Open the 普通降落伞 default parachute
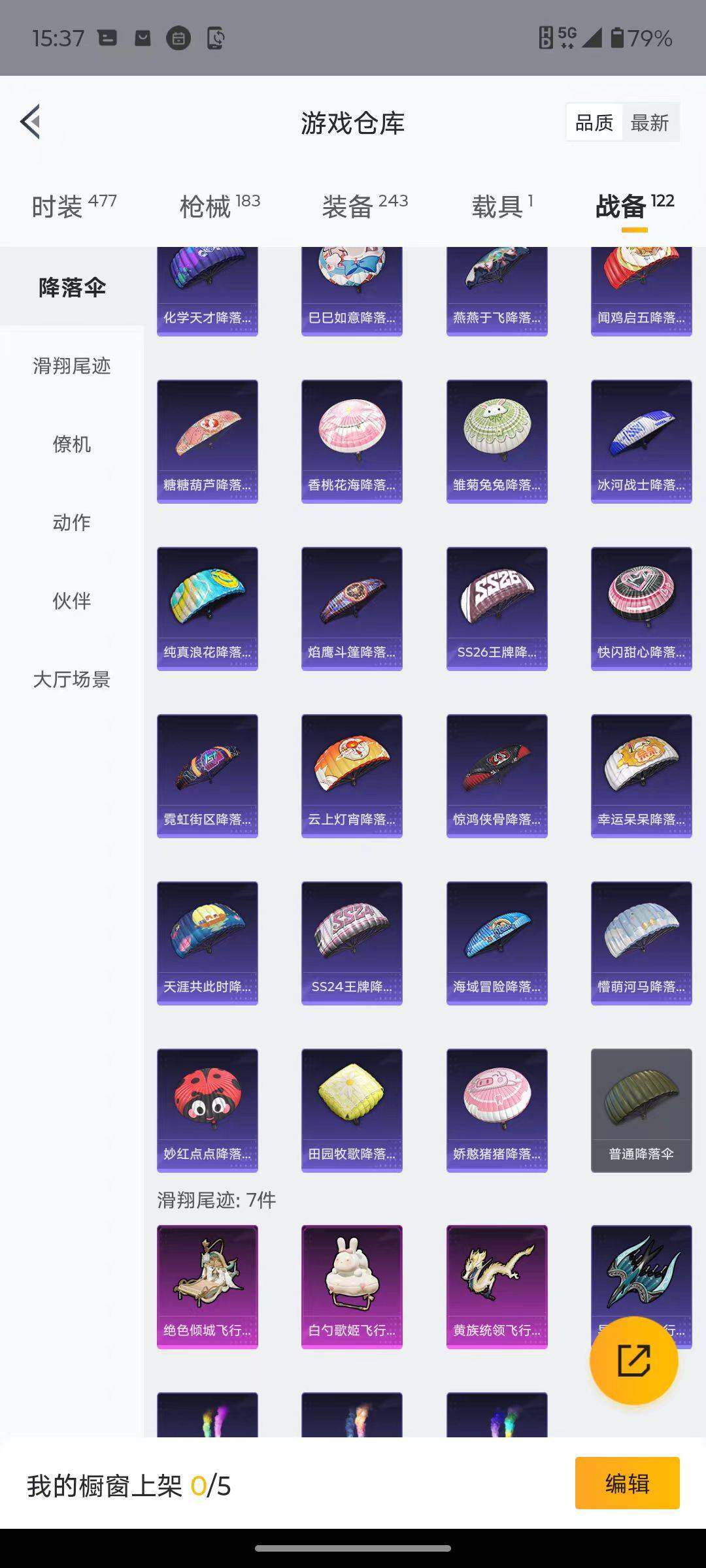Image resolution: width=706 pixels, height=1568 pixels. pos(641,1111)
